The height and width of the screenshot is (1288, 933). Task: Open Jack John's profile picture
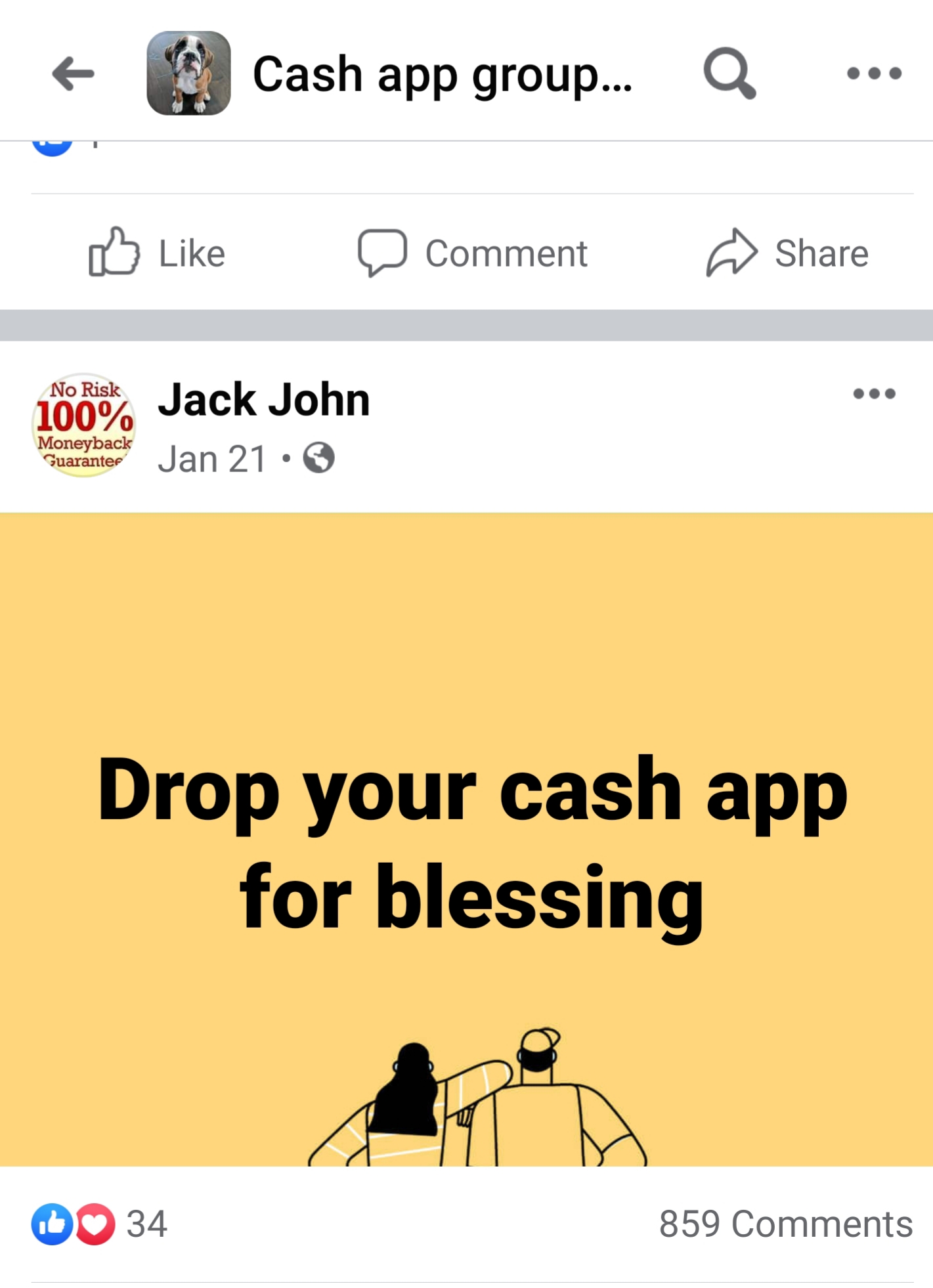[83, 425]
